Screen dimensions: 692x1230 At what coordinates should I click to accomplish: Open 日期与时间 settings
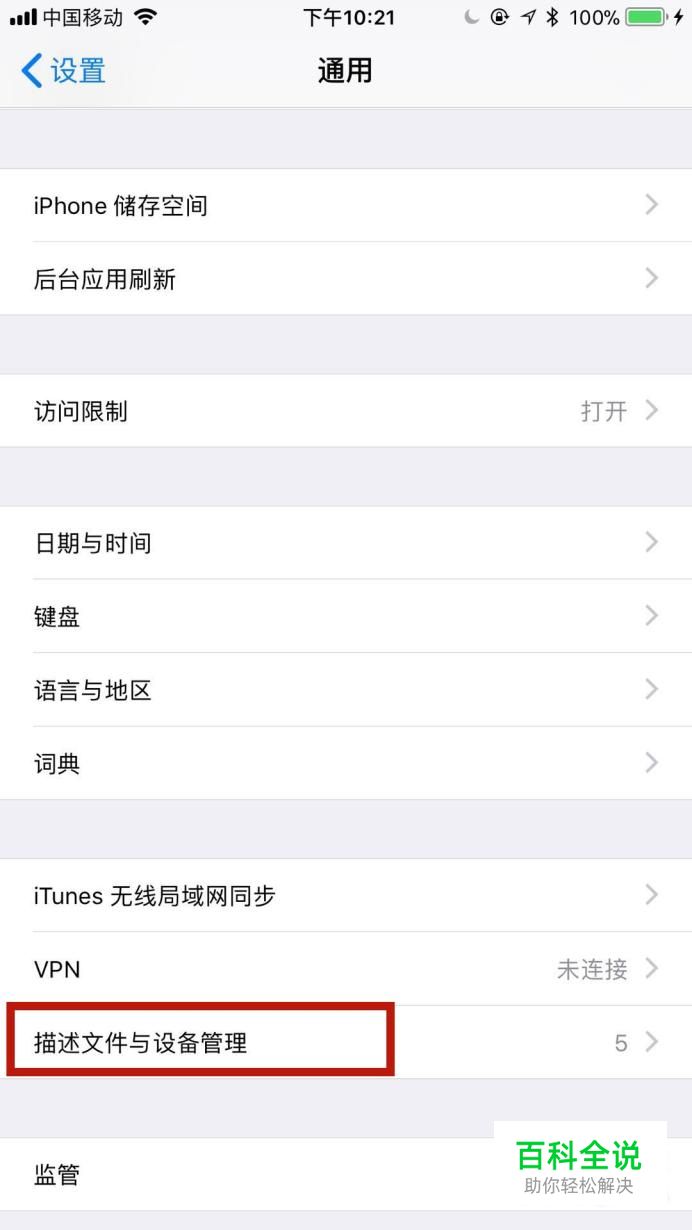pyautogui.click(x=346, y=543)
